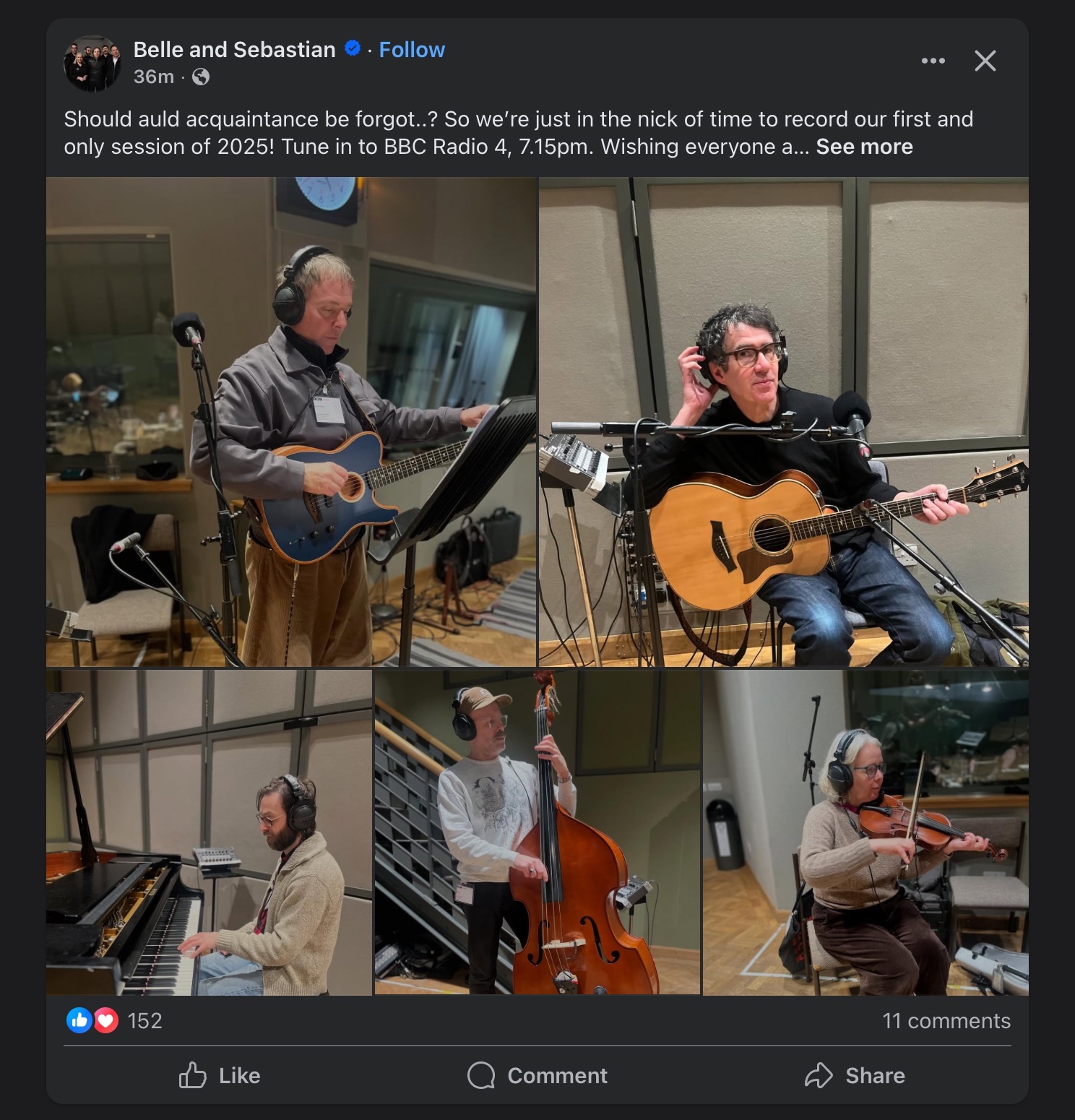
Task: Open the 11 comments
Action: (x=946, y=1020)
